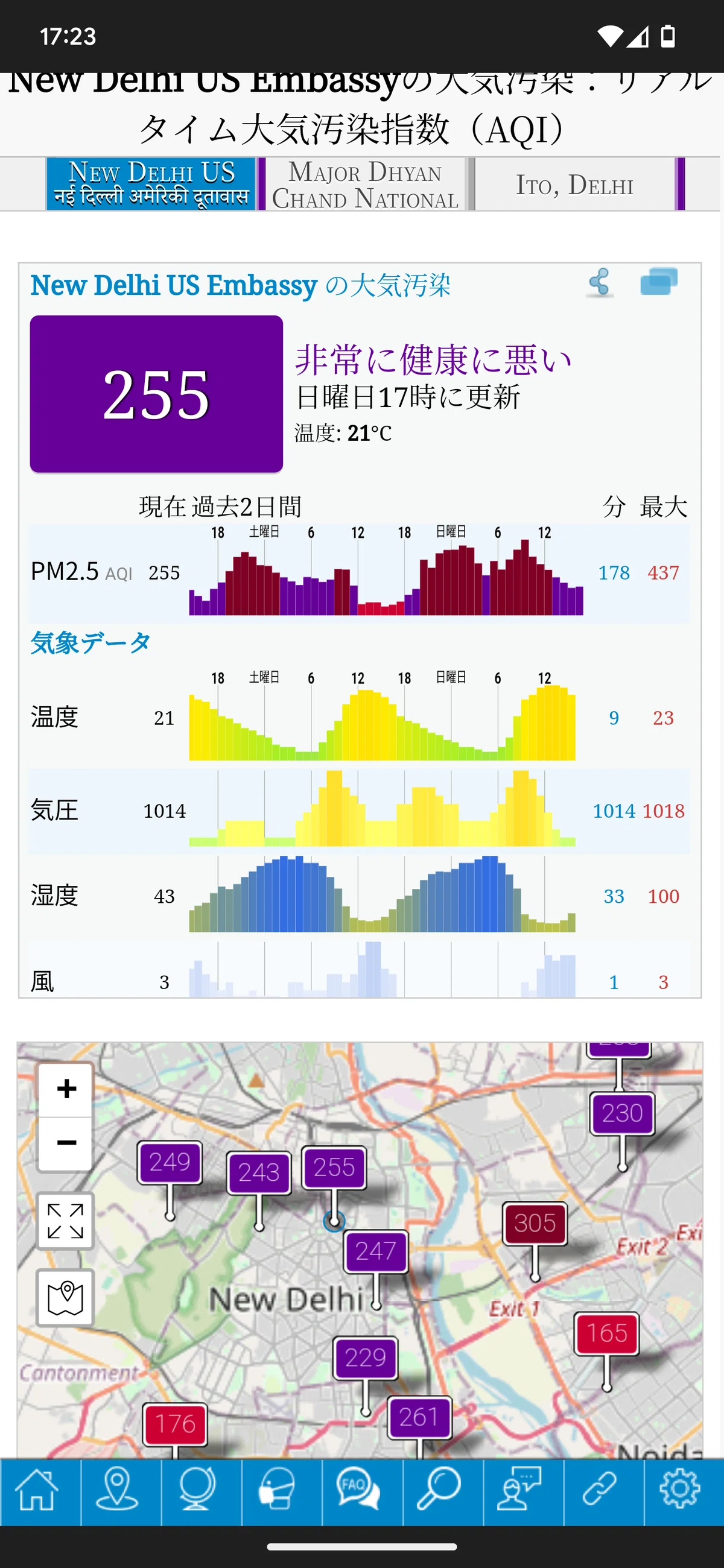Switch to the ITO, Delhi station tab
Screen dimensions: 724x1568
click(x=575, y=185)
